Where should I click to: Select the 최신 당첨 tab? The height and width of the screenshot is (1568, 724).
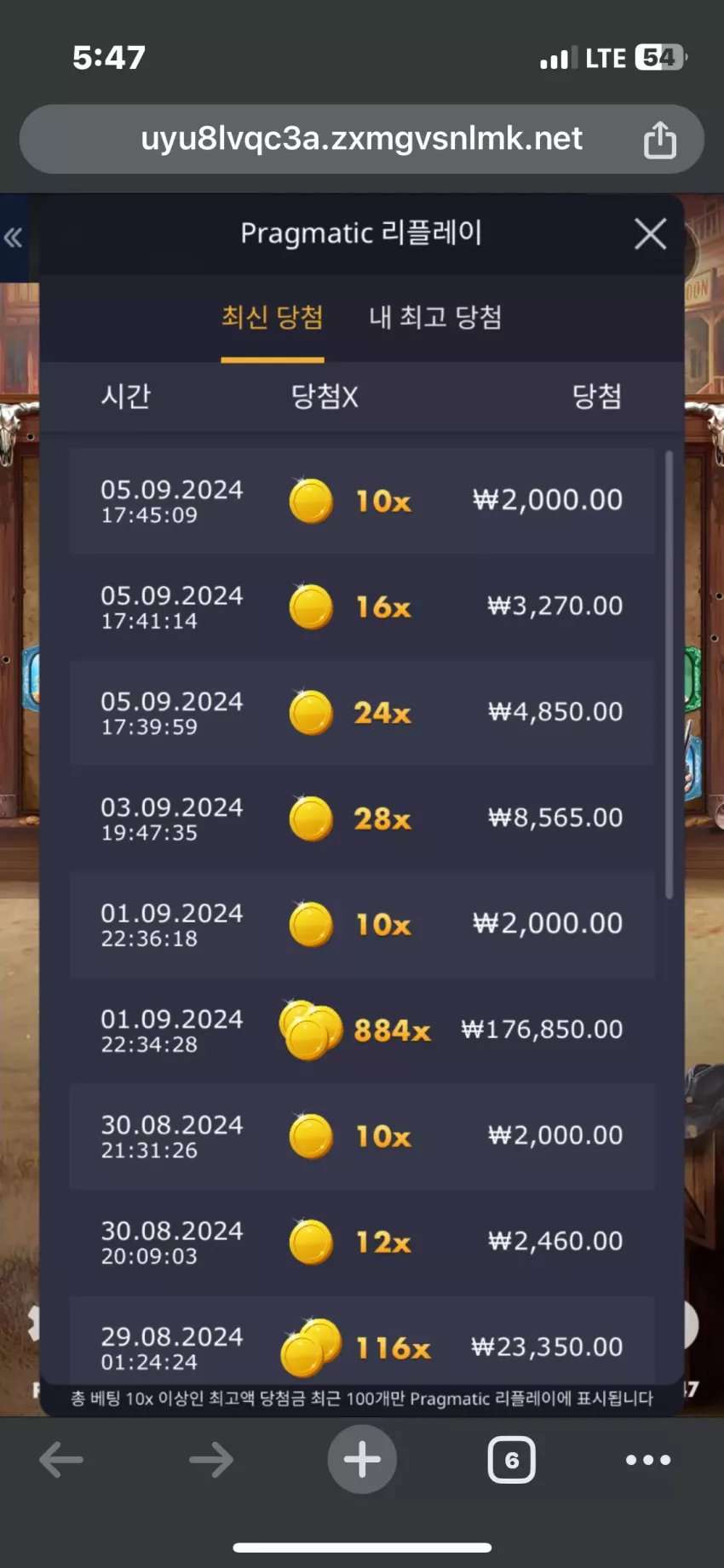click(x=273, y=318)
